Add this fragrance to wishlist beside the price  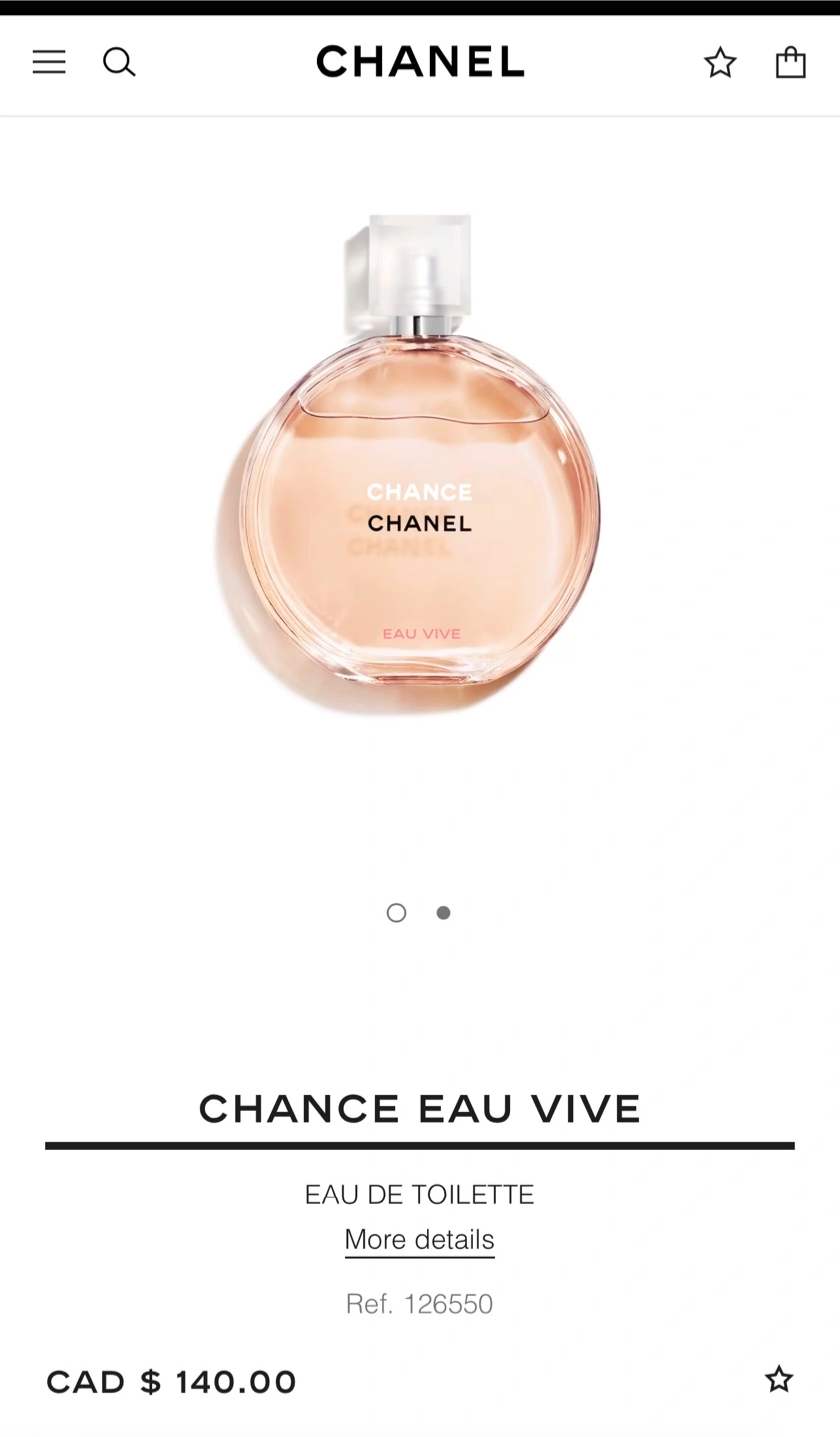779,1380
